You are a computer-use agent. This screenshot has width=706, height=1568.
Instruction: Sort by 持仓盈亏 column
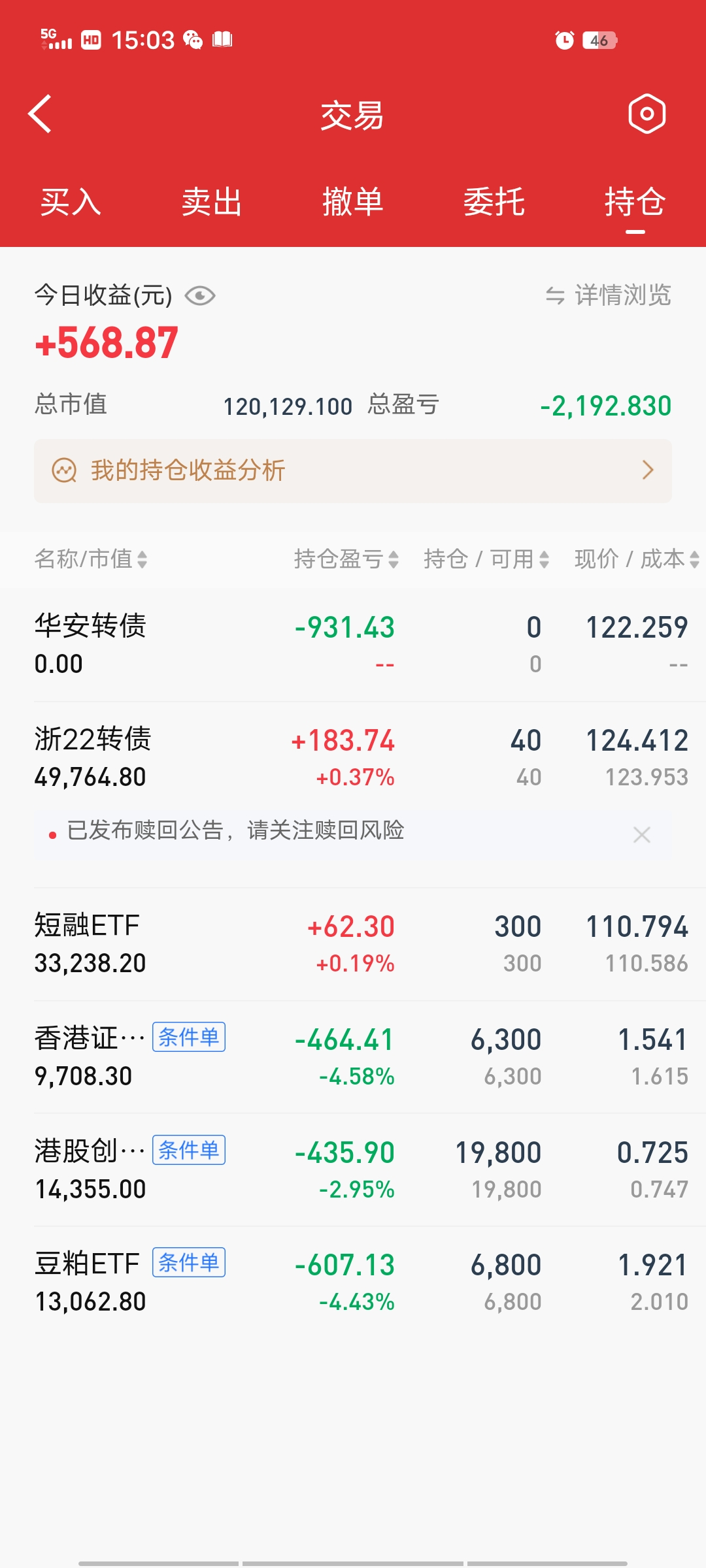346,559
